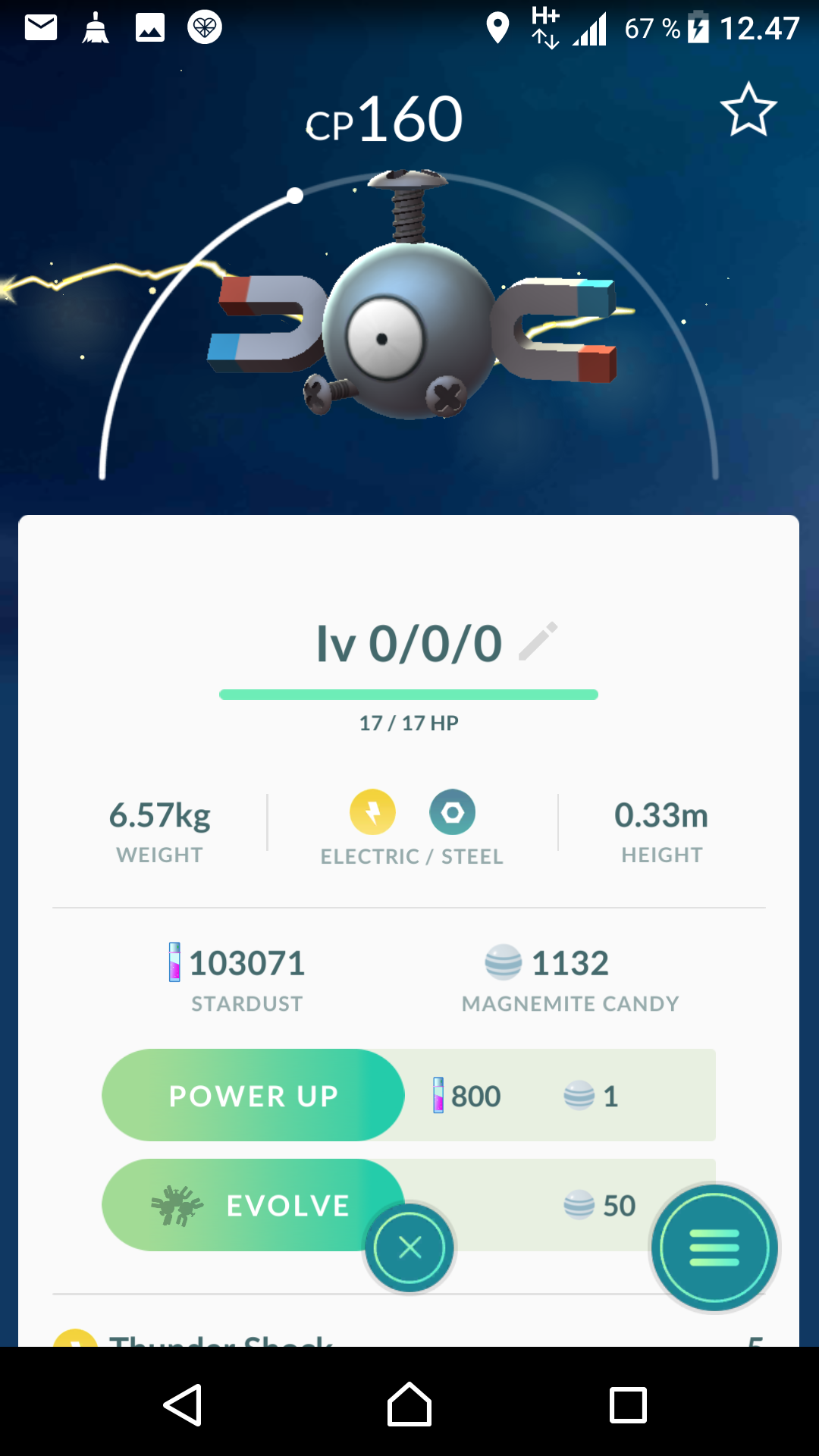Mark Magnemite as favorite with the star

click(748, 110)
